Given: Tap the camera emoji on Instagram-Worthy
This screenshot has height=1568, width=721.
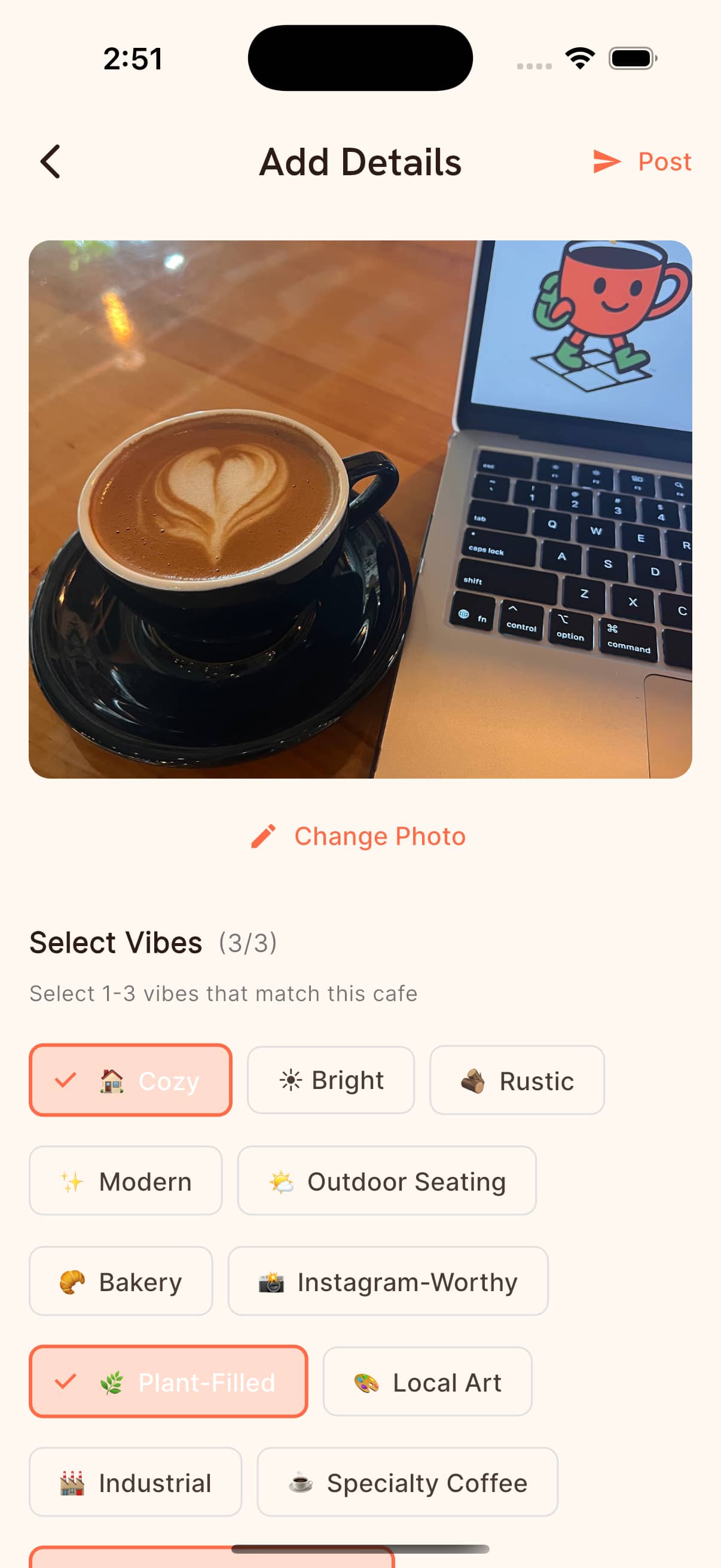Looking at the screenshot, I should pos(273,1282).
